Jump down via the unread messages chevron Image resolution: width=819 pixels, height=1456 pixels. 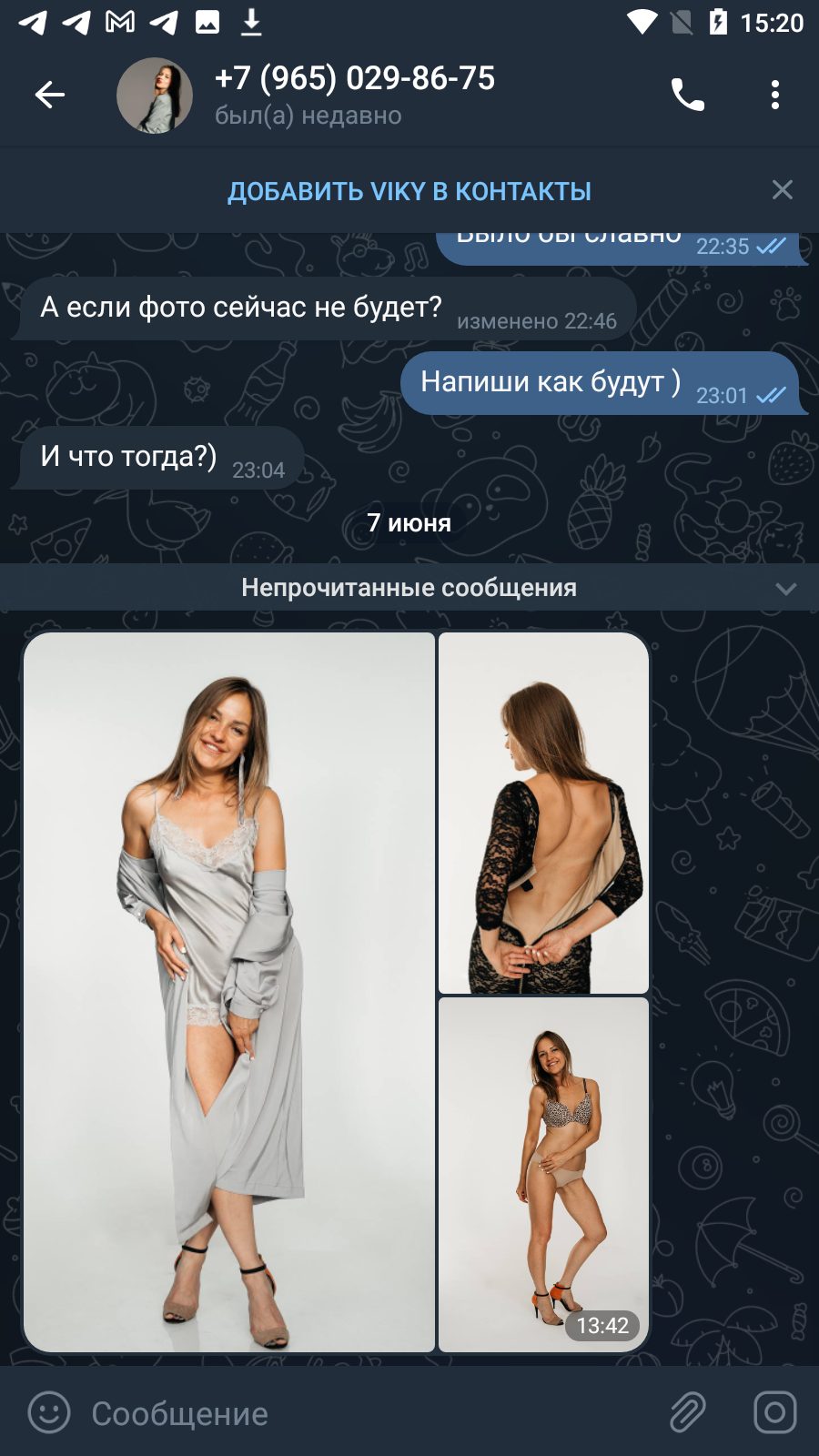pyautogui.click(x=786, y=589)
